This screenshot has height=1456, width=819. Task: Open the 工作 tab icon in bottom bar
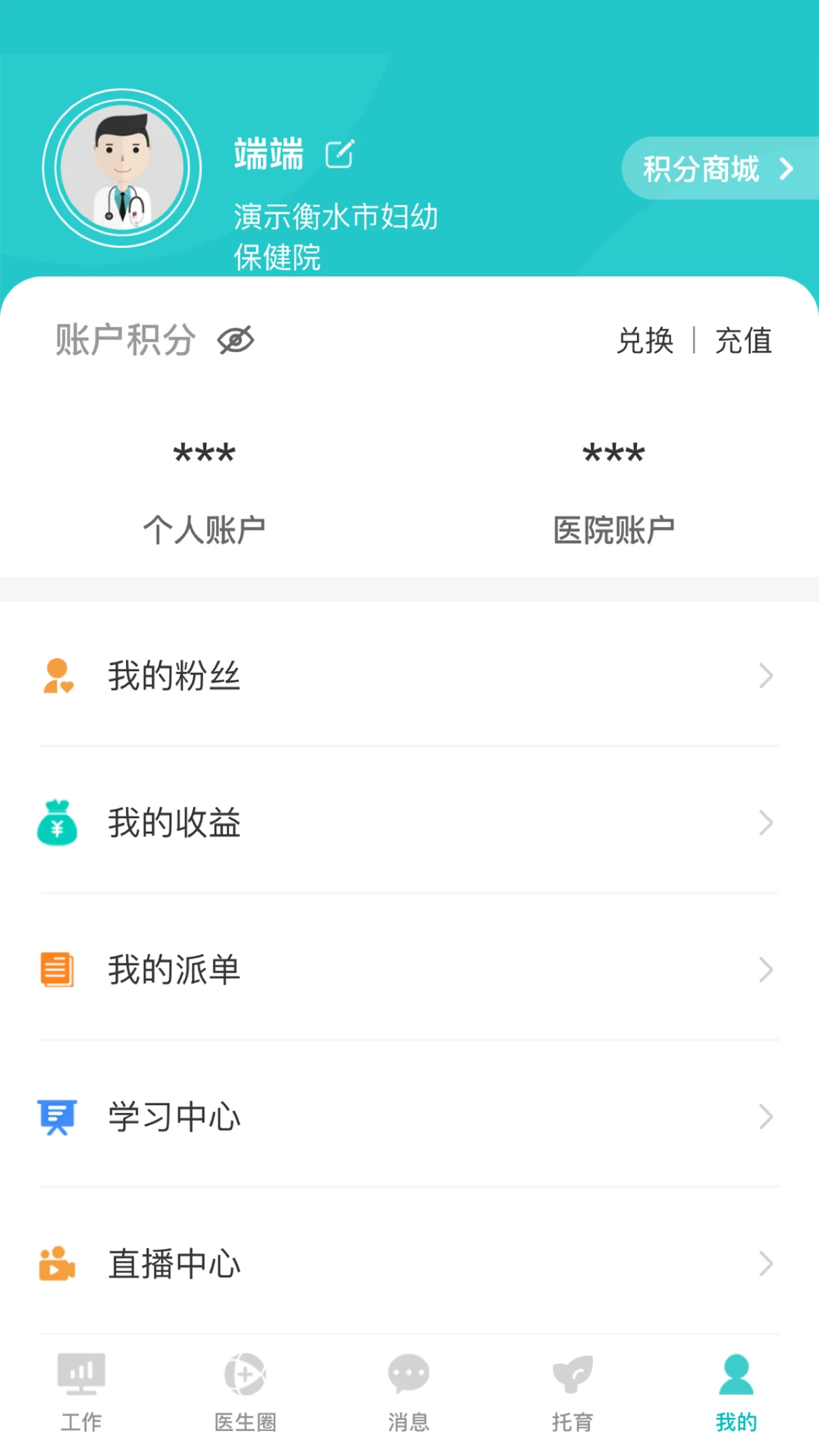point(81,1374)
